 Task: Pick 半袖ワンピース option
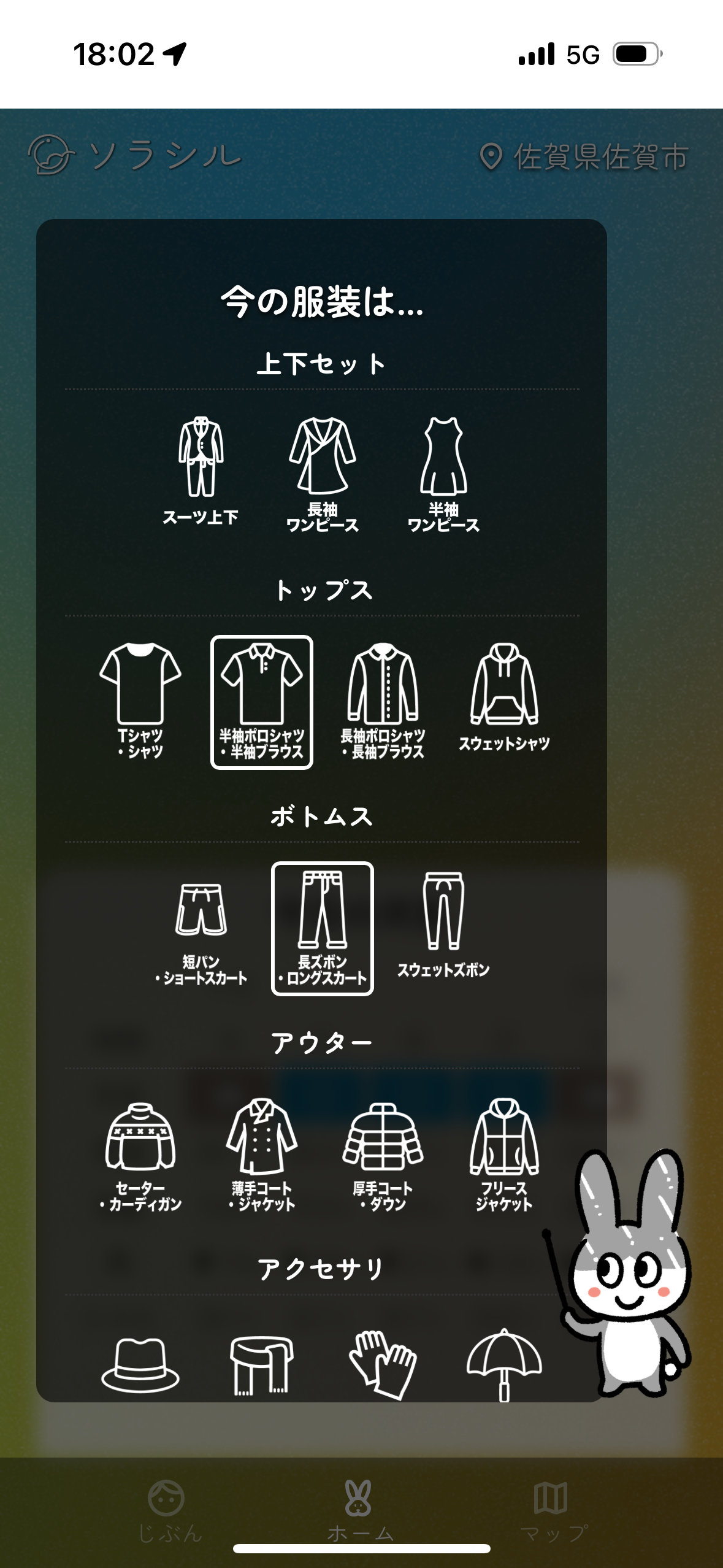[x=443, y=474]
